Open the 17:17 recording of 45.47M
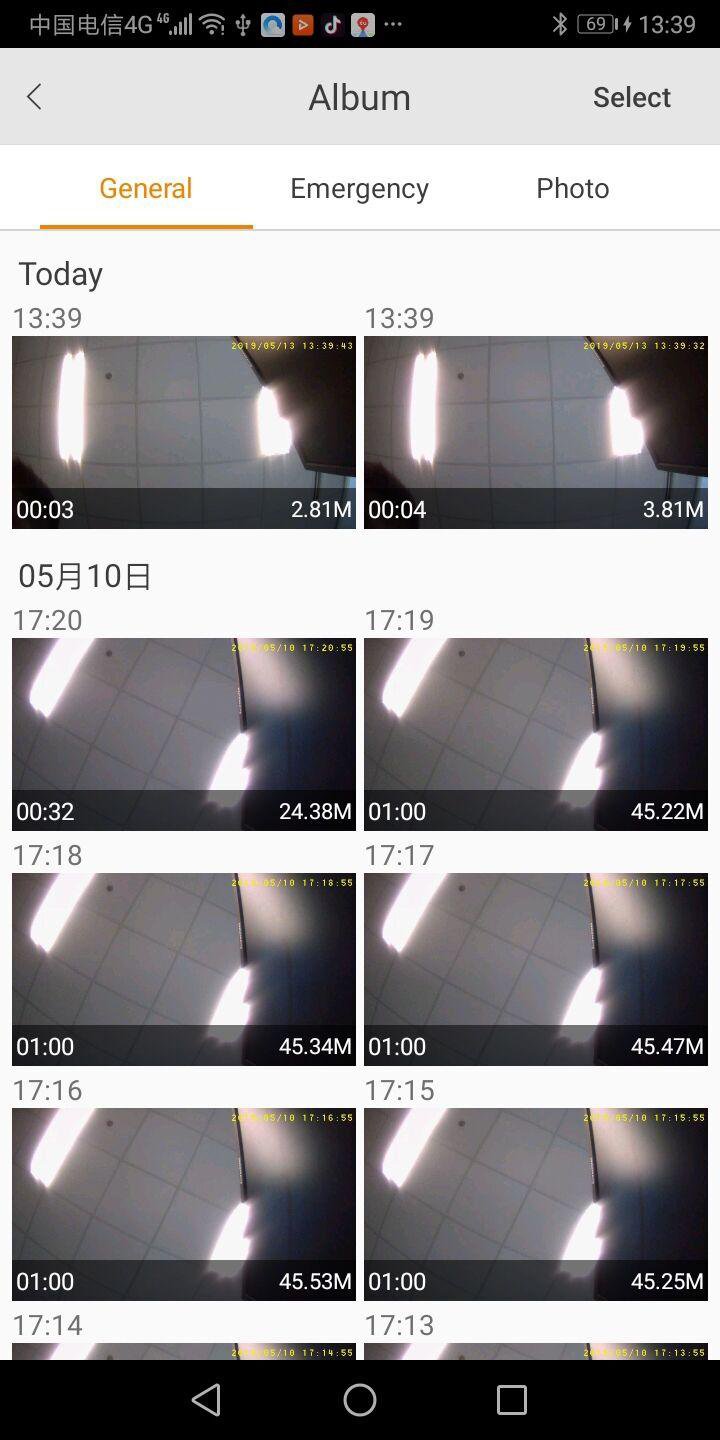This screenshot has width=720, height=1440. (x=536, y=969)
